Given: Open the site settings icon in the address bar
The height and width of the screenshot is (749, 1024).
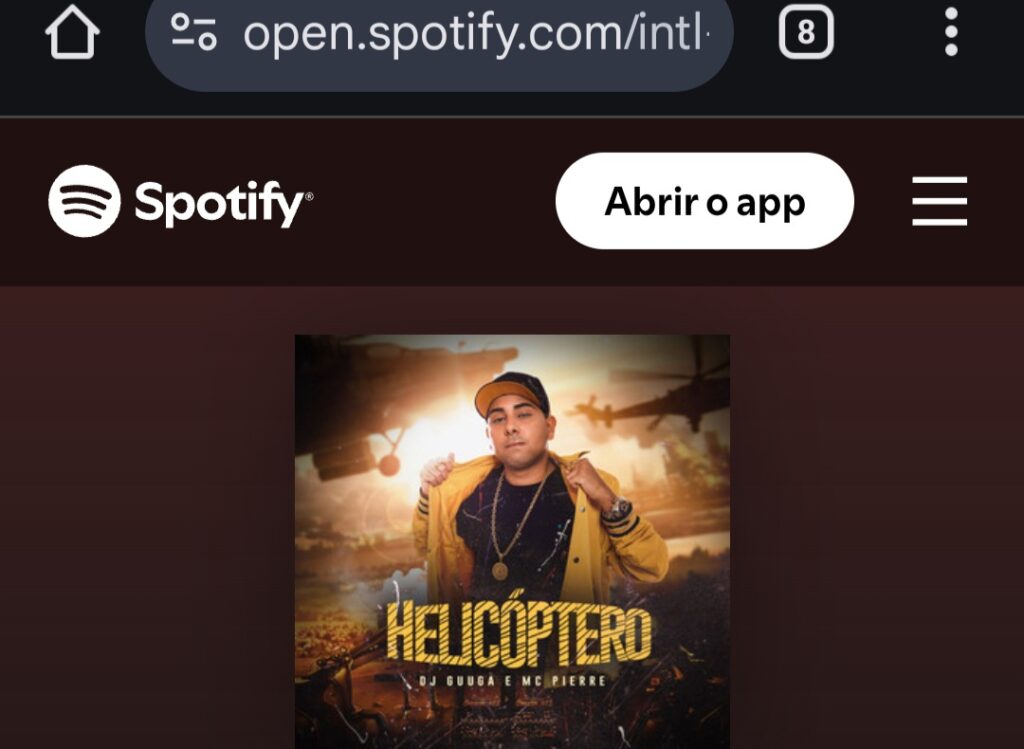Looking at the screenshot, I should tap(194, 32).
